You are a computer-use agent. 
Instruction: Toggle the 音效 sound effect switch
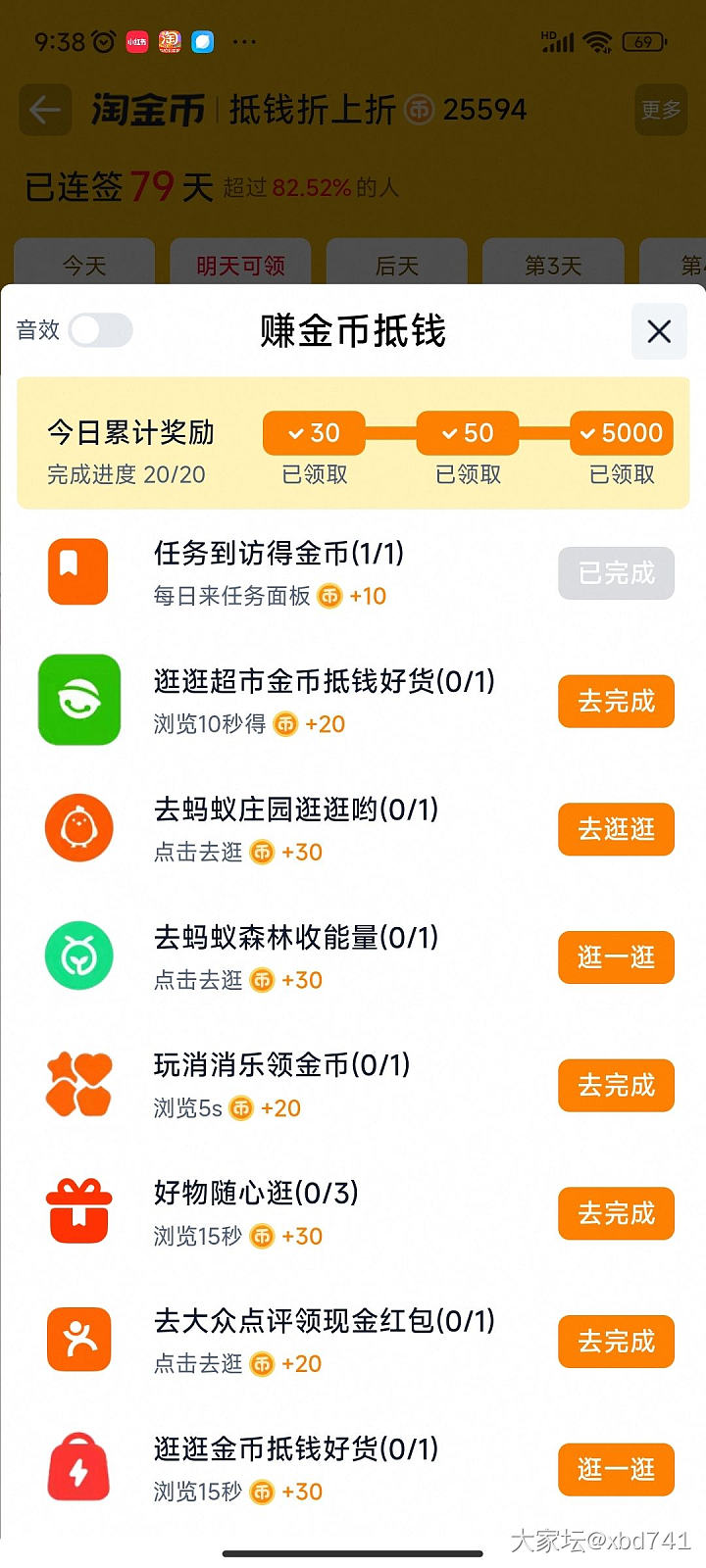[101, 330]
